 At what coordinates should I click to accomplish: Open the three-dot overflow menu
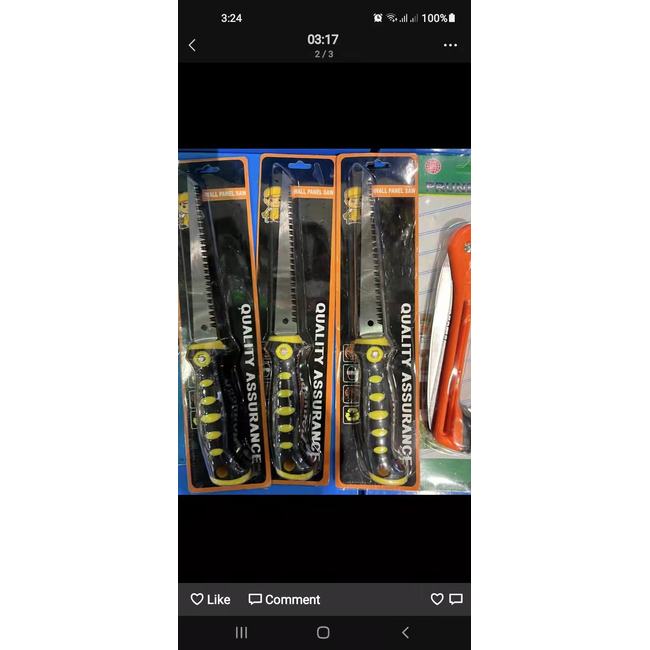click(450, 45)
